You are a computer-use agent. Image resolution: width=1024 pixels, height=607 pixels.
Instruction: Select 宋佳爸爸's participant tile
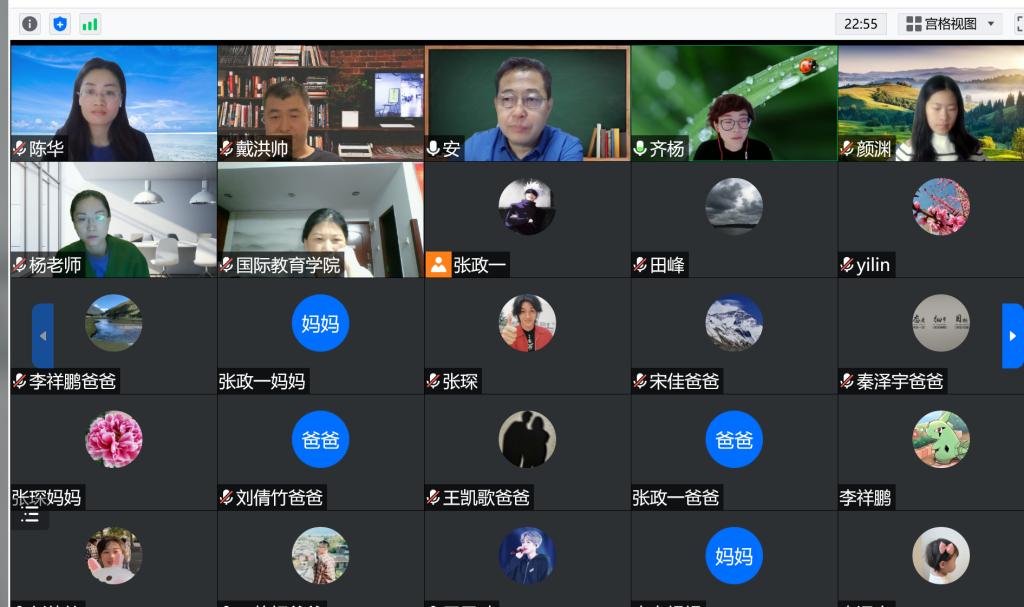734,335
